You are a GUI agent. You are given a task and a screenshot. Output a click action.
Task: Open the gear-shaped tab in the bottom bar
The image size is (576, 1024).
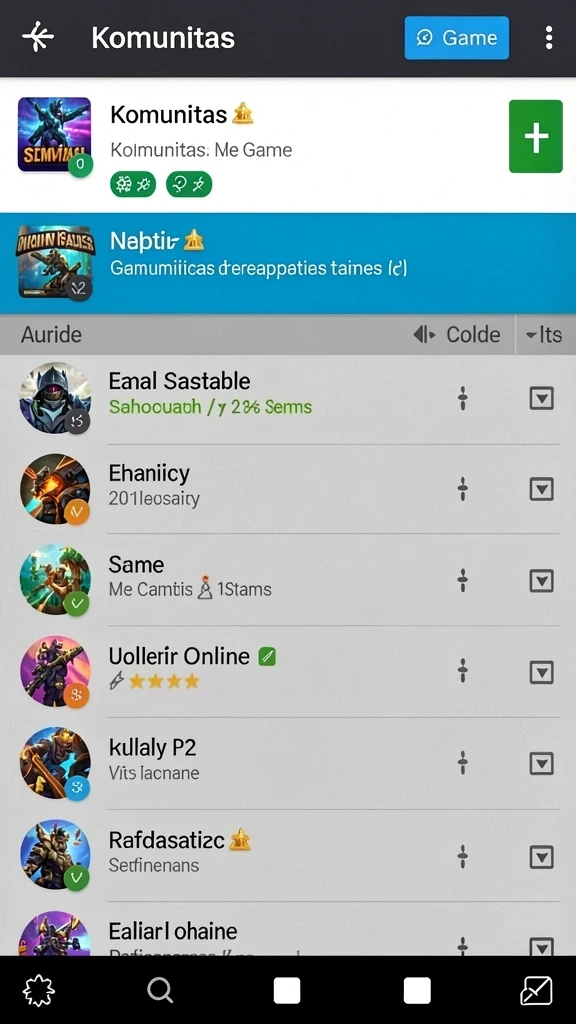(39, 991)
